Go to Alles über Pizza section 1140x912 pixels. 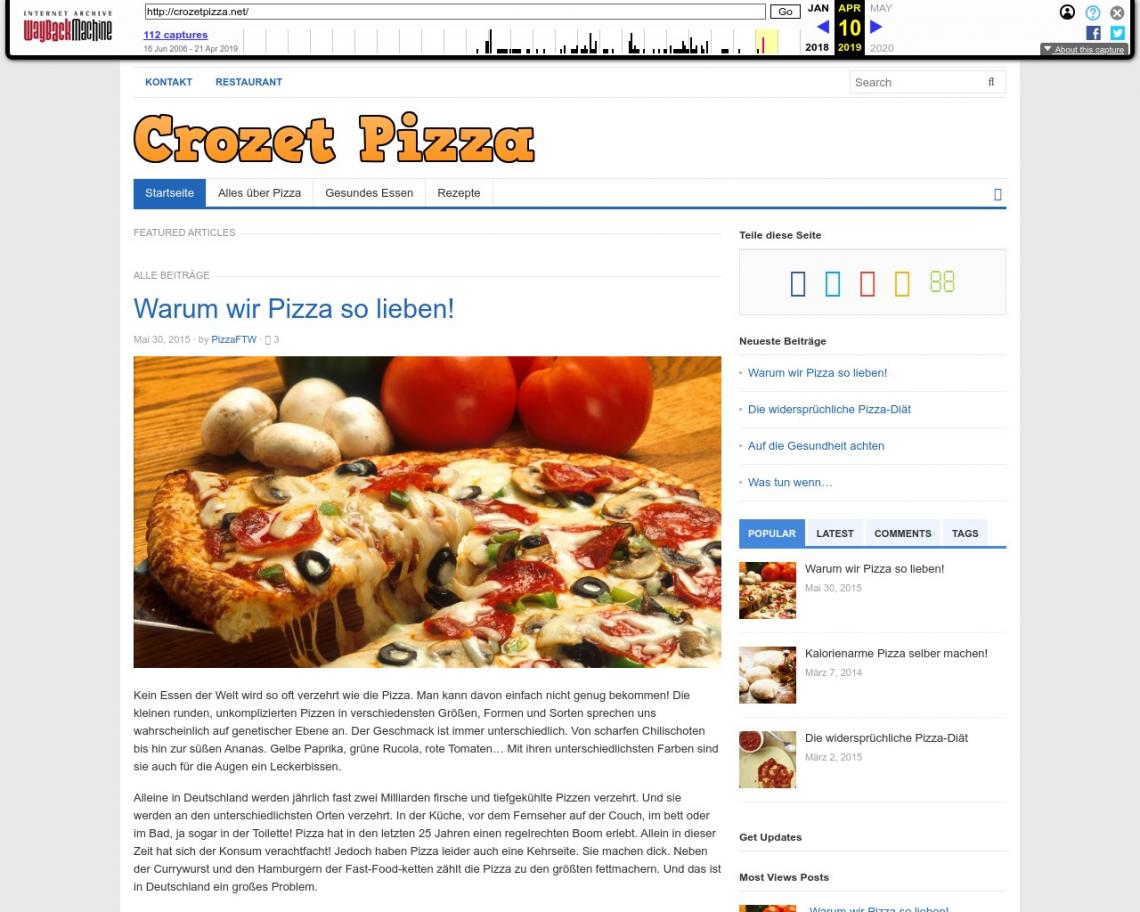coord(259,193)
